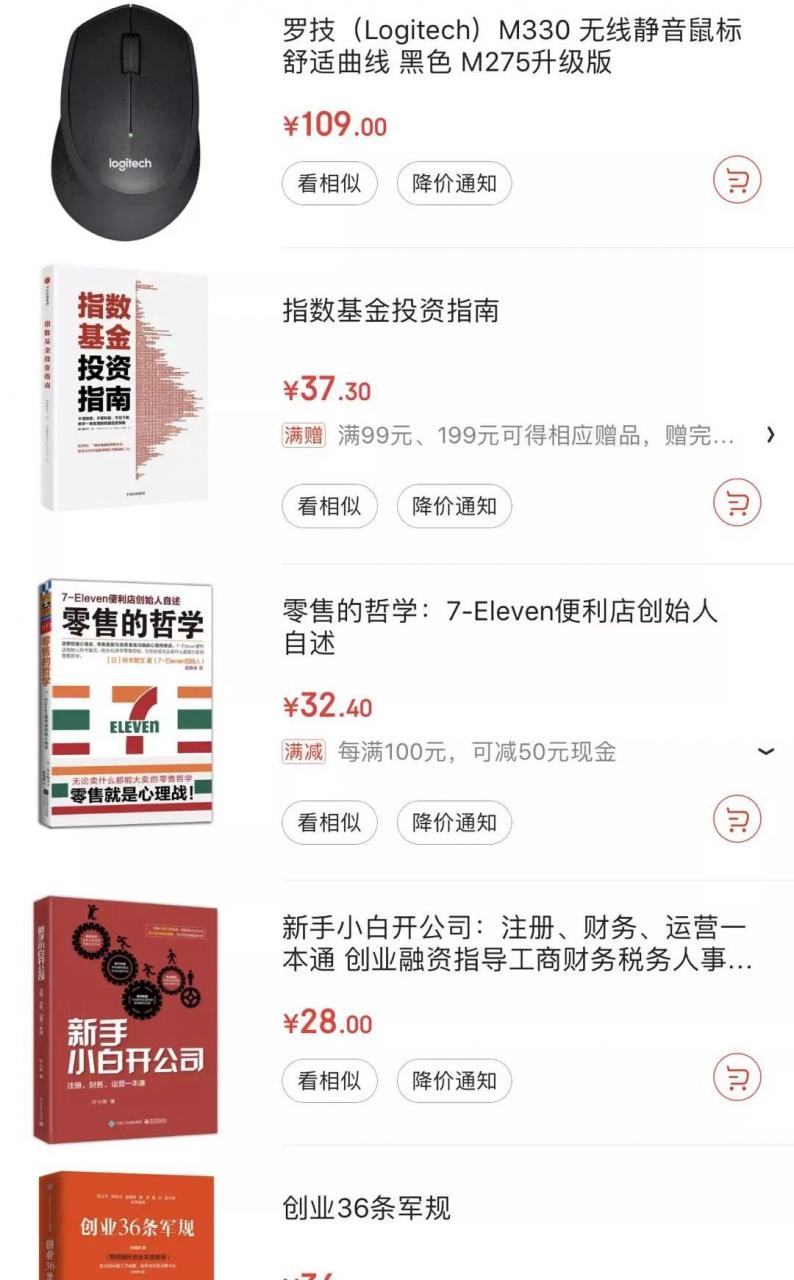Viewport: 794px width, 1280px height.
Task: Click 看相似 for the Logitech mouse
Action: [329, 183]
